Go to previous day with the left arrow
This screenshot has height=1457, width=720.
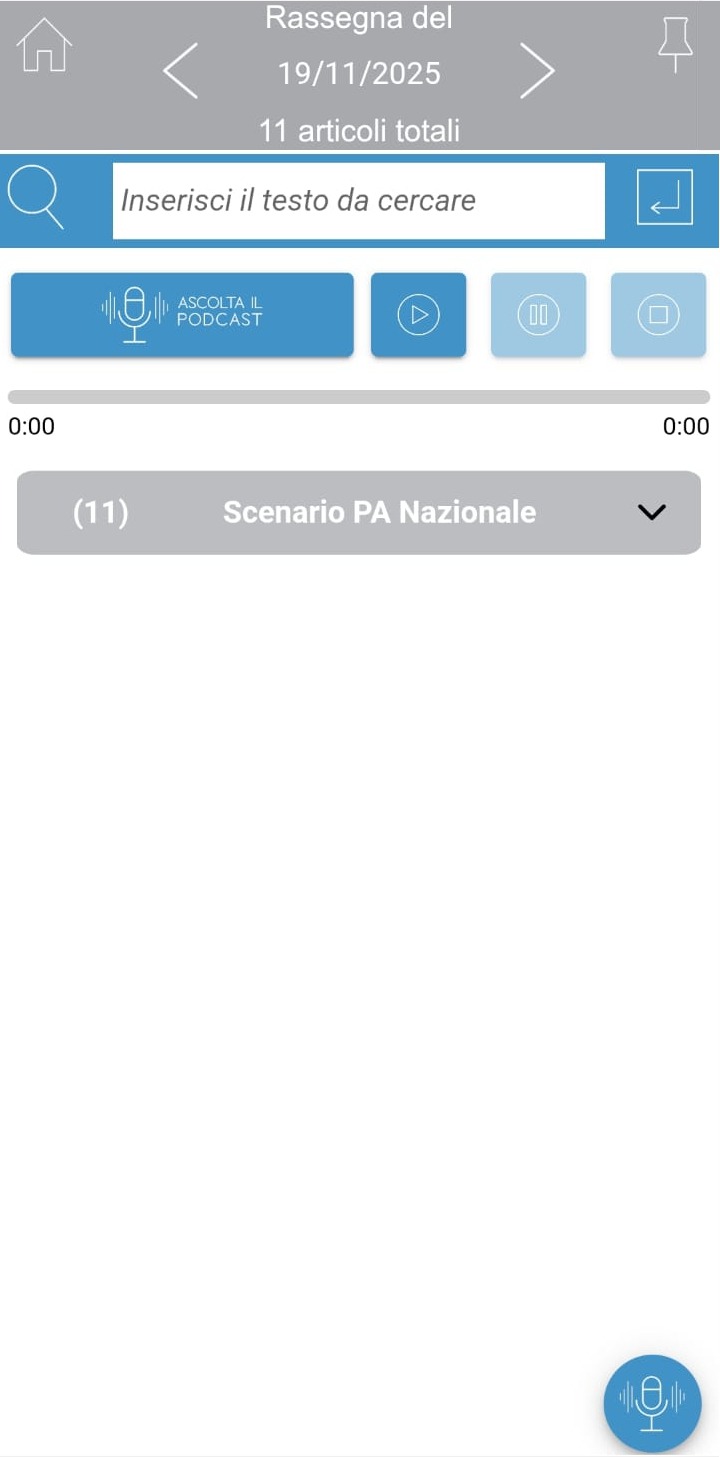(181, 70)
